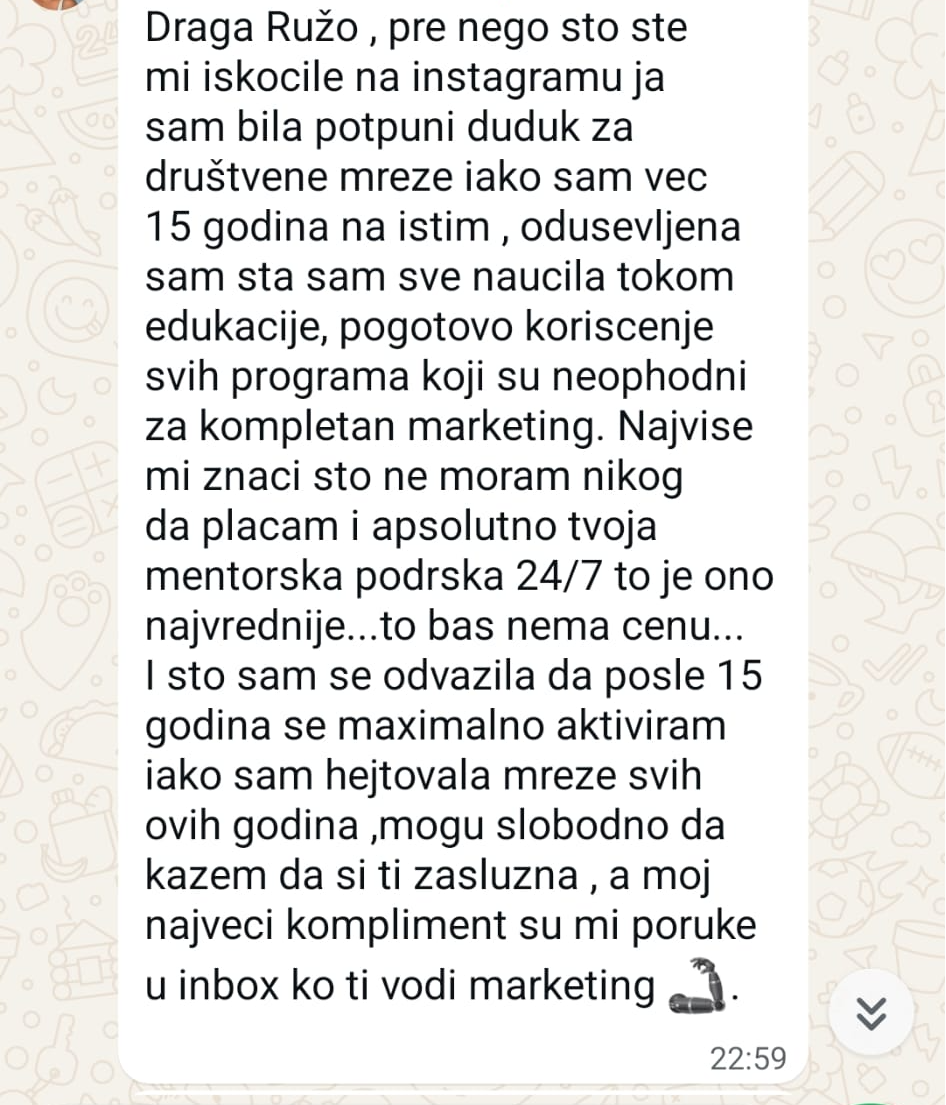Jump to latest messages with double-chevron button
Image resolution: width=946 pixels, height=1105 pixels.
pos(871,1012)
